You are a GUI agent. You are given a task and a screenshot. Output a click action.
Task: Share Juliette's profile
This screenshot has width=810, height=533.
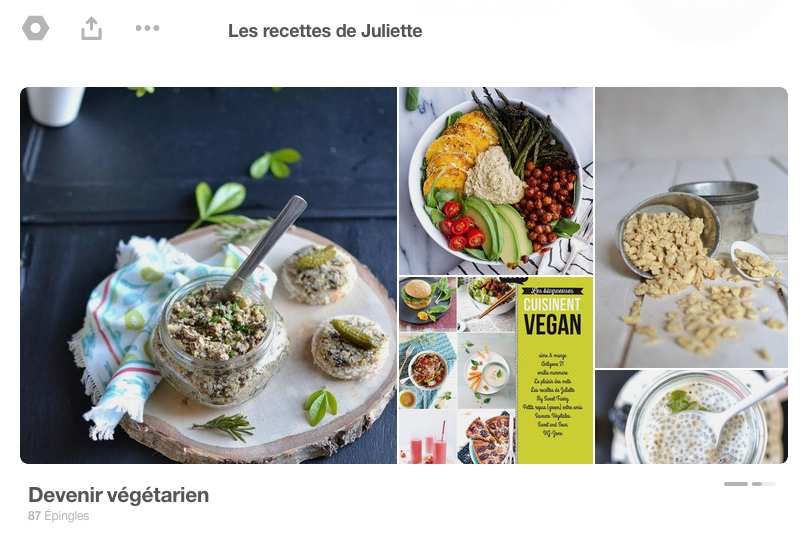click(x=91, y=28)
